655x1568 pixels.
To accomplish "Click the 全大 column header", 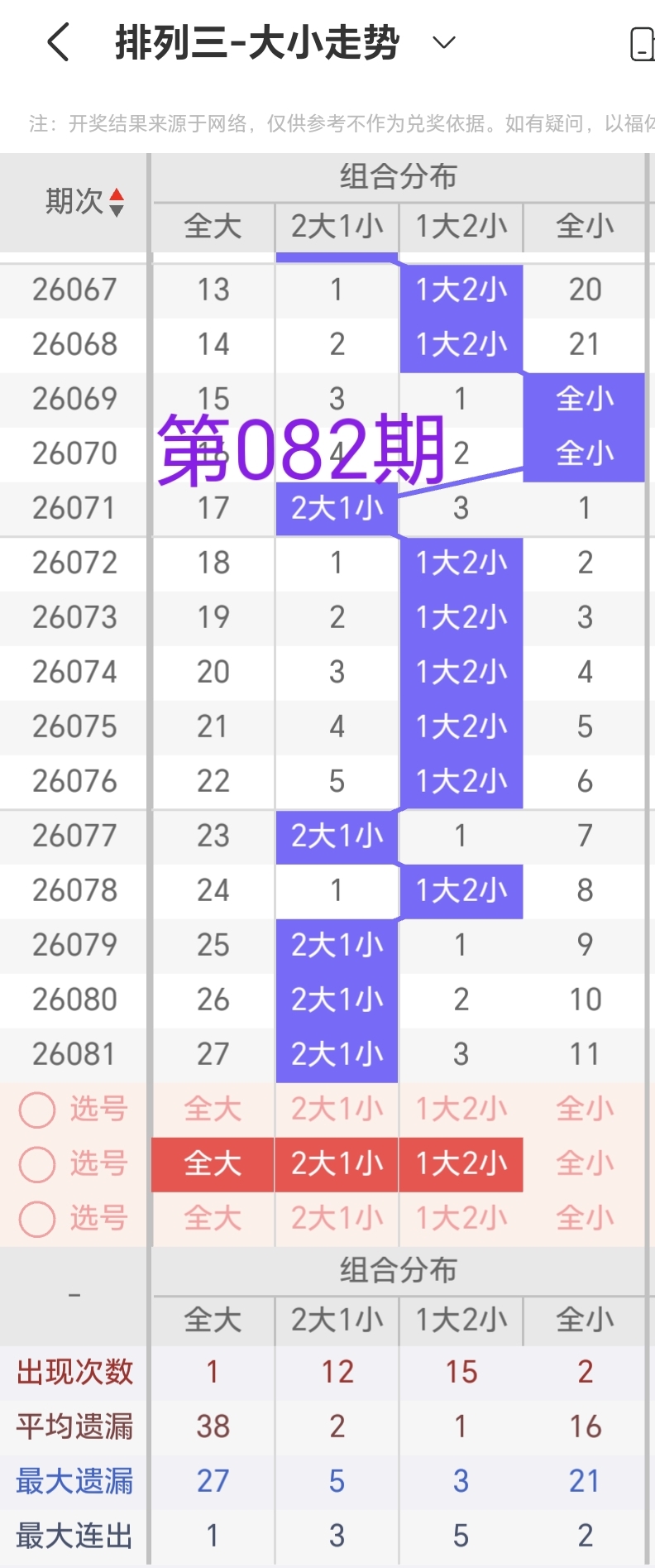I will pyautogui.click(x=212, y=227).
